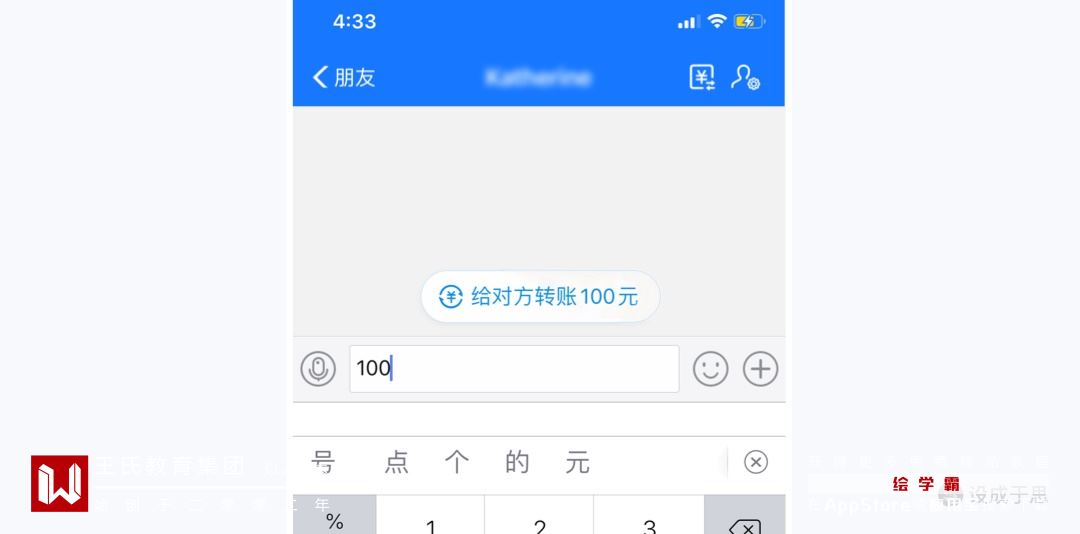
Task: Switch to voice message input
Action: click(318, 369)
